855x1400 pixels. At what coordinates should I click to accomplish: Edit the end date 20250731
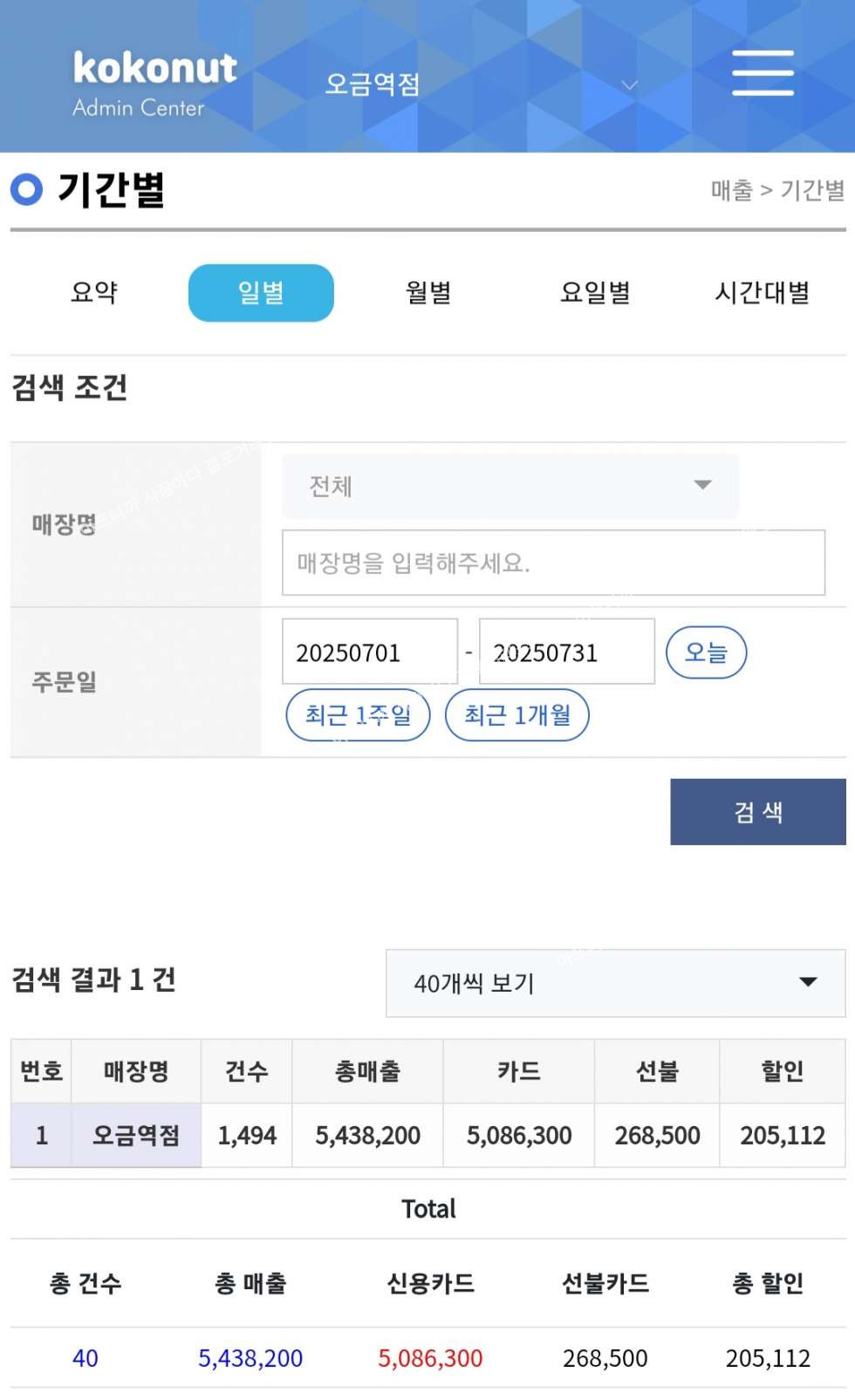tap(567, 652)
